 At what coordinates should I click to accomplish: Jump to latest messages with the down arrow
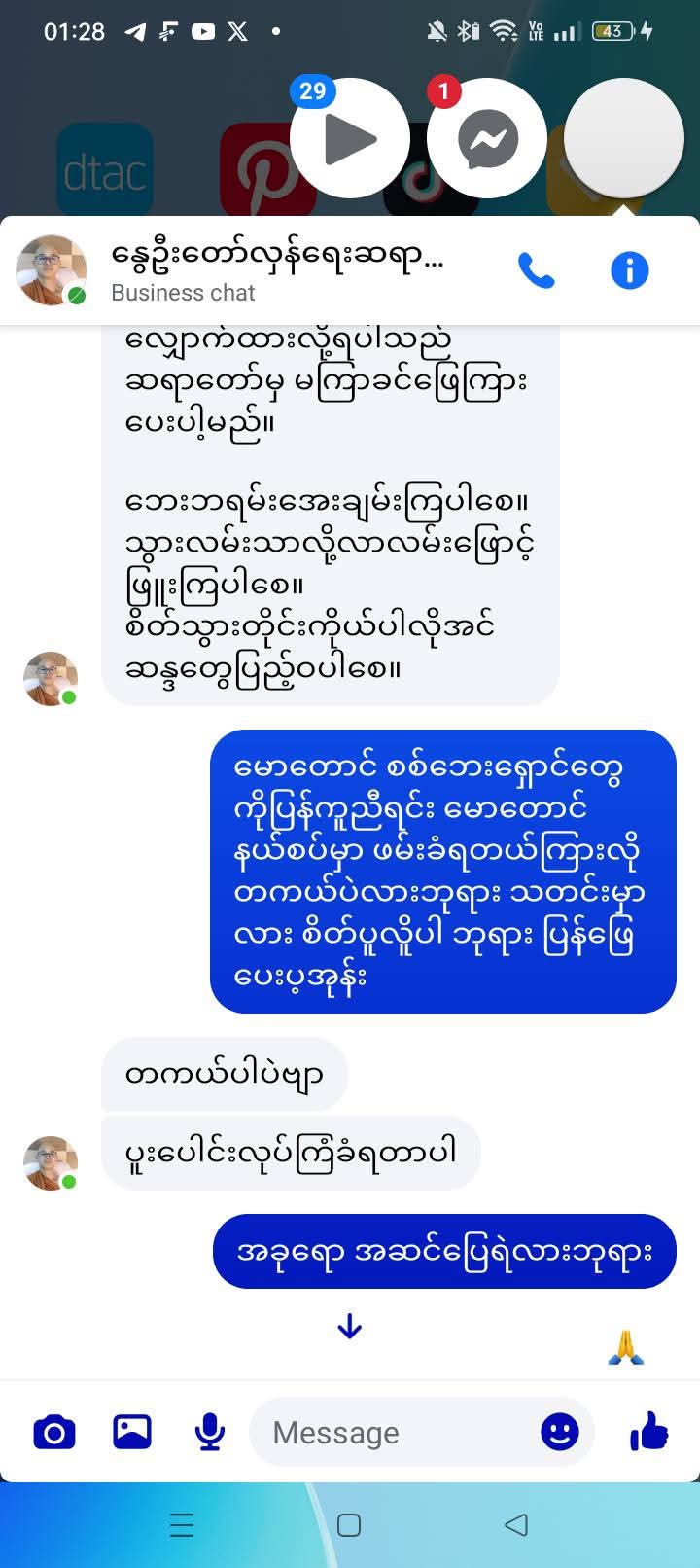click(x=350, y=1327)
